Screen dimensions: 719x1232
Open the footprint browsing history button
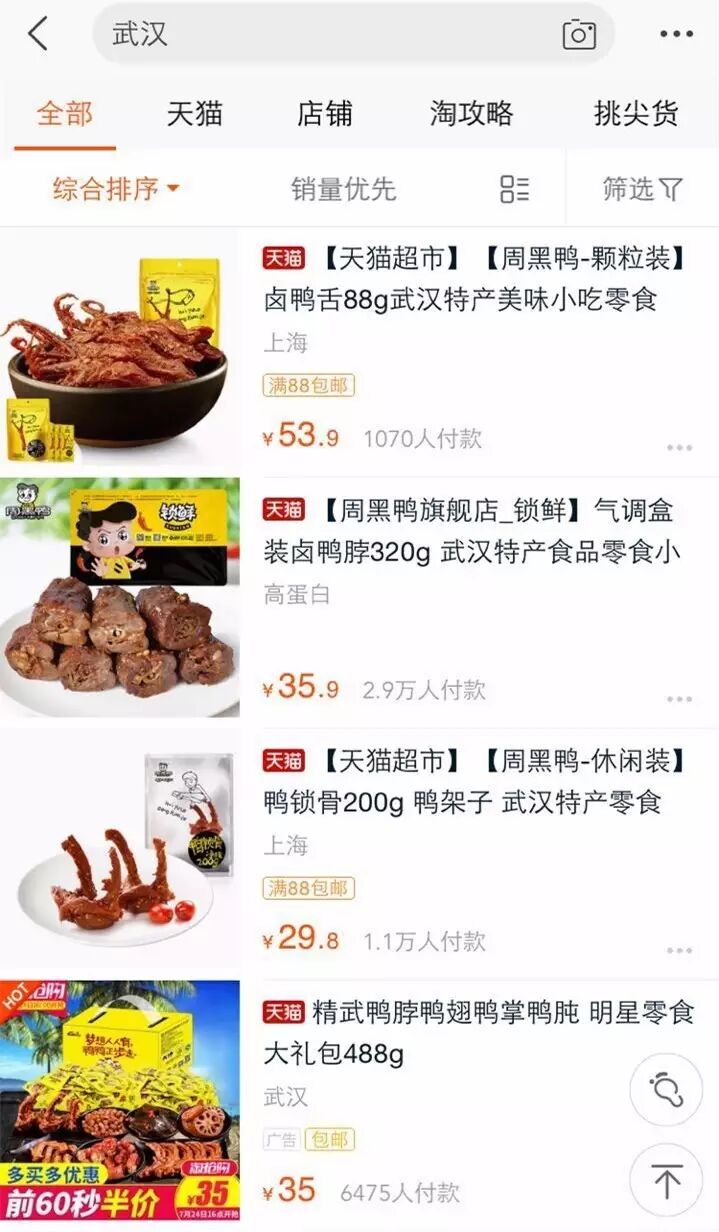point(666,1089)
